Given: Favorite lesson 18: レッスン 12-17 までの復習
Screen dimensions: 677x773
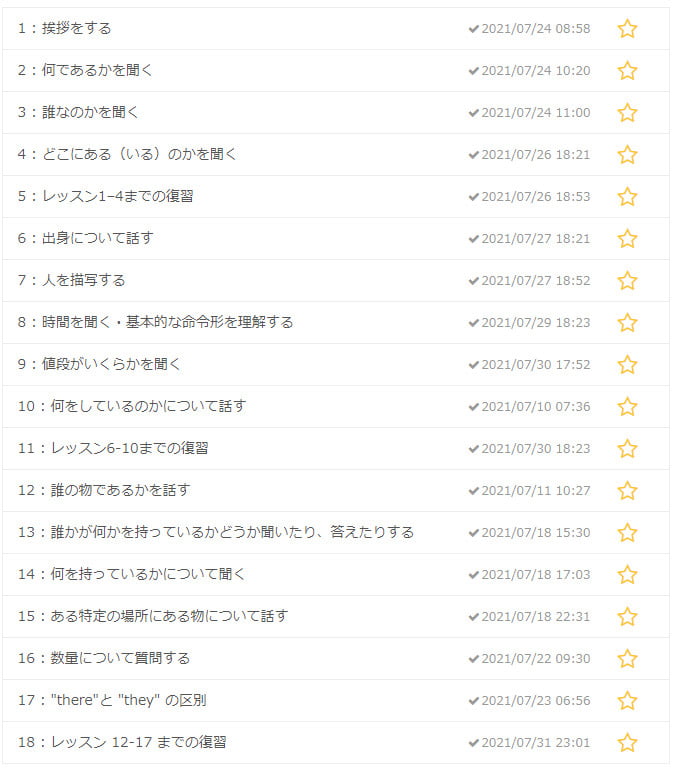Looking at the screenshot, I should pos(627,743).
